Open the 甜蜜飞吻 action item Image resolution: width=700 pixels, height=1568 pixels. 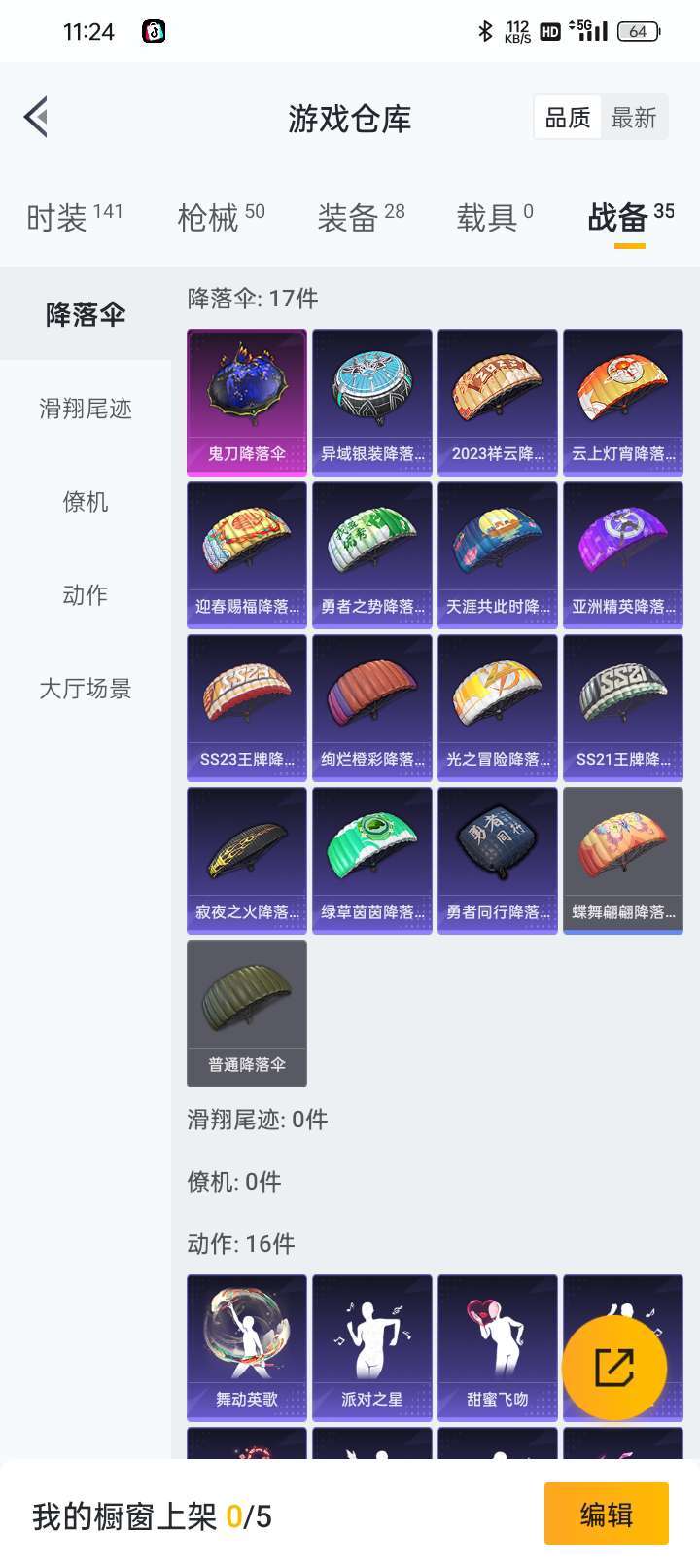coord(498,1348)
